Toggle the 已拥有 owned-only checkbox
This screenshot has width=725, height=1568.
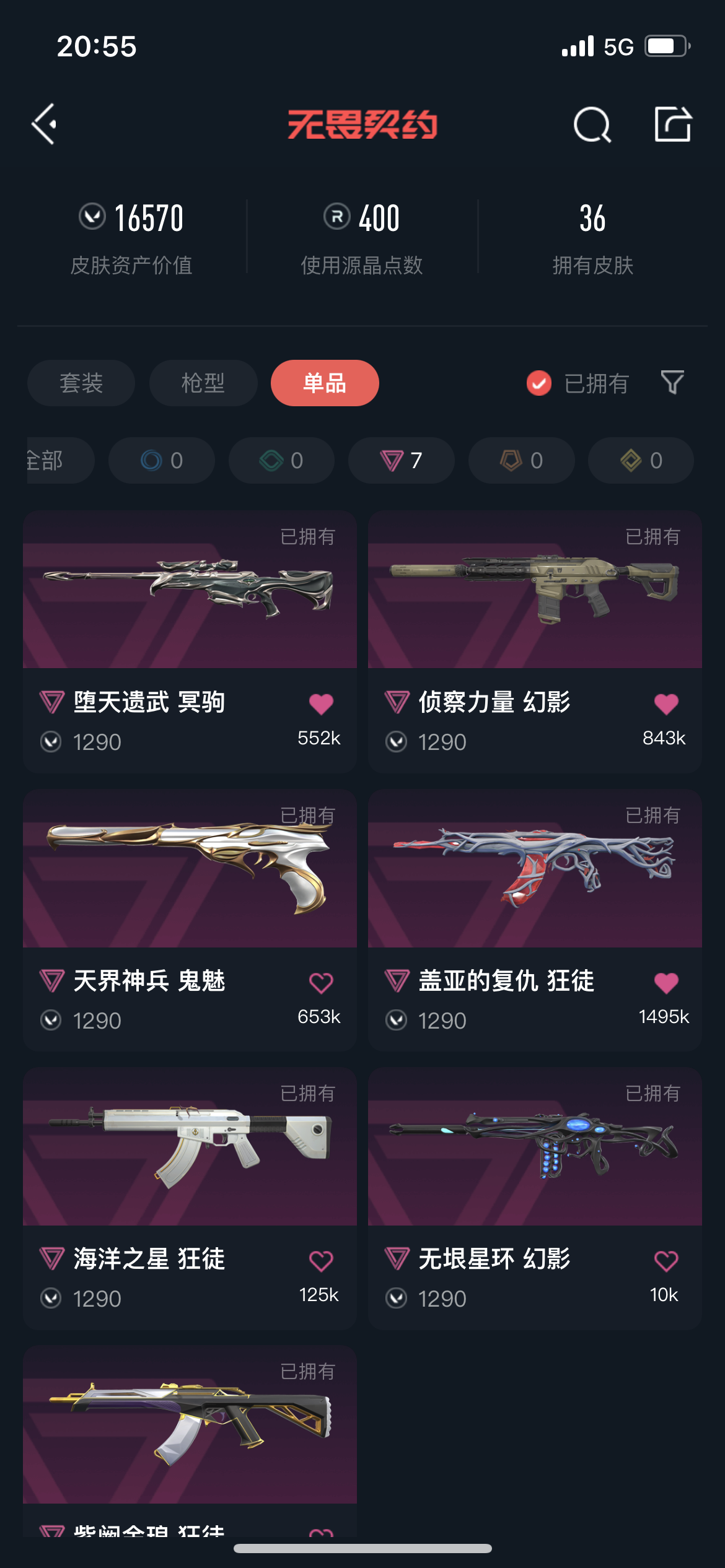539,383
